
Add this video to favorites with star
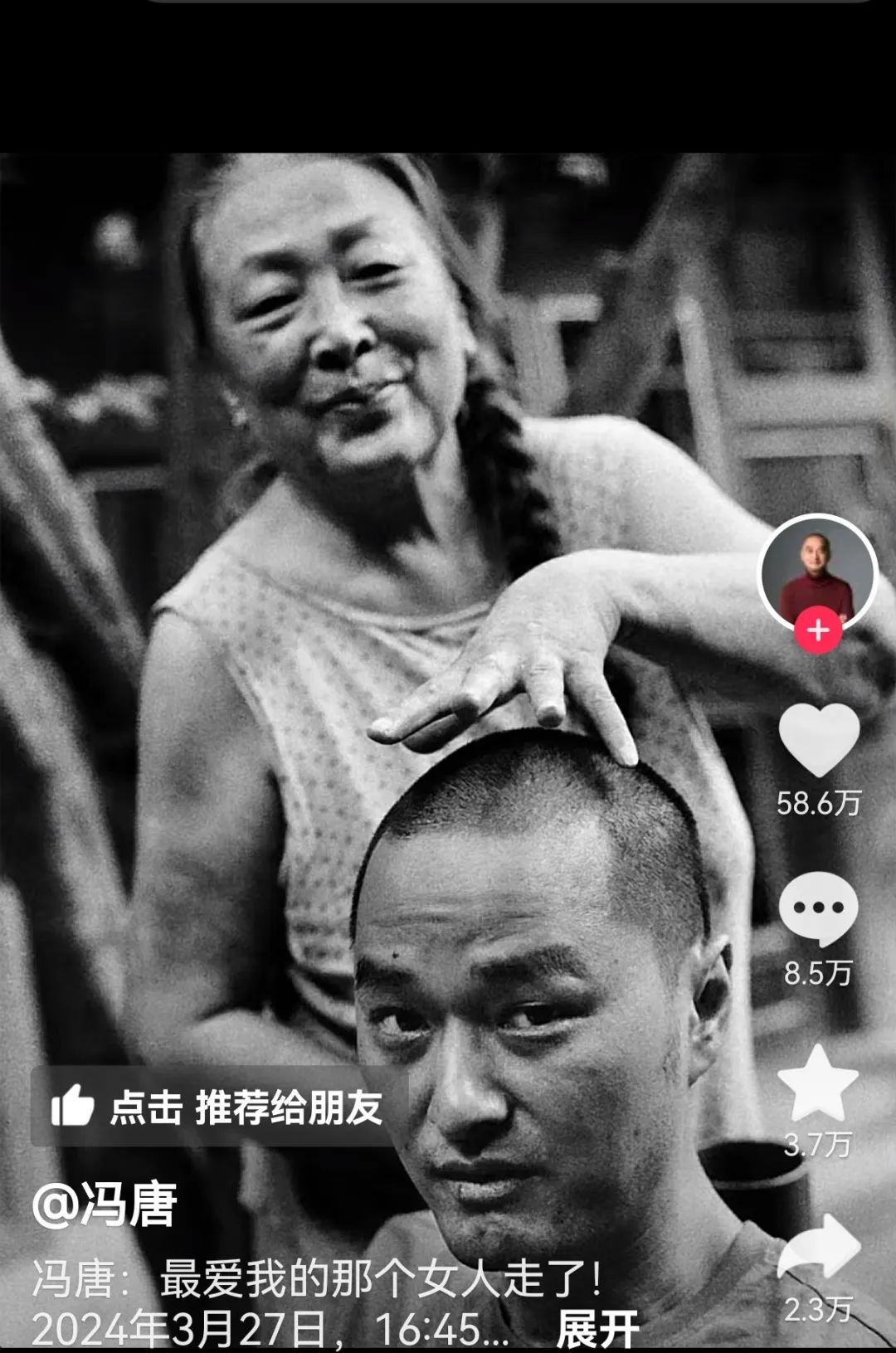[818, 1083]
